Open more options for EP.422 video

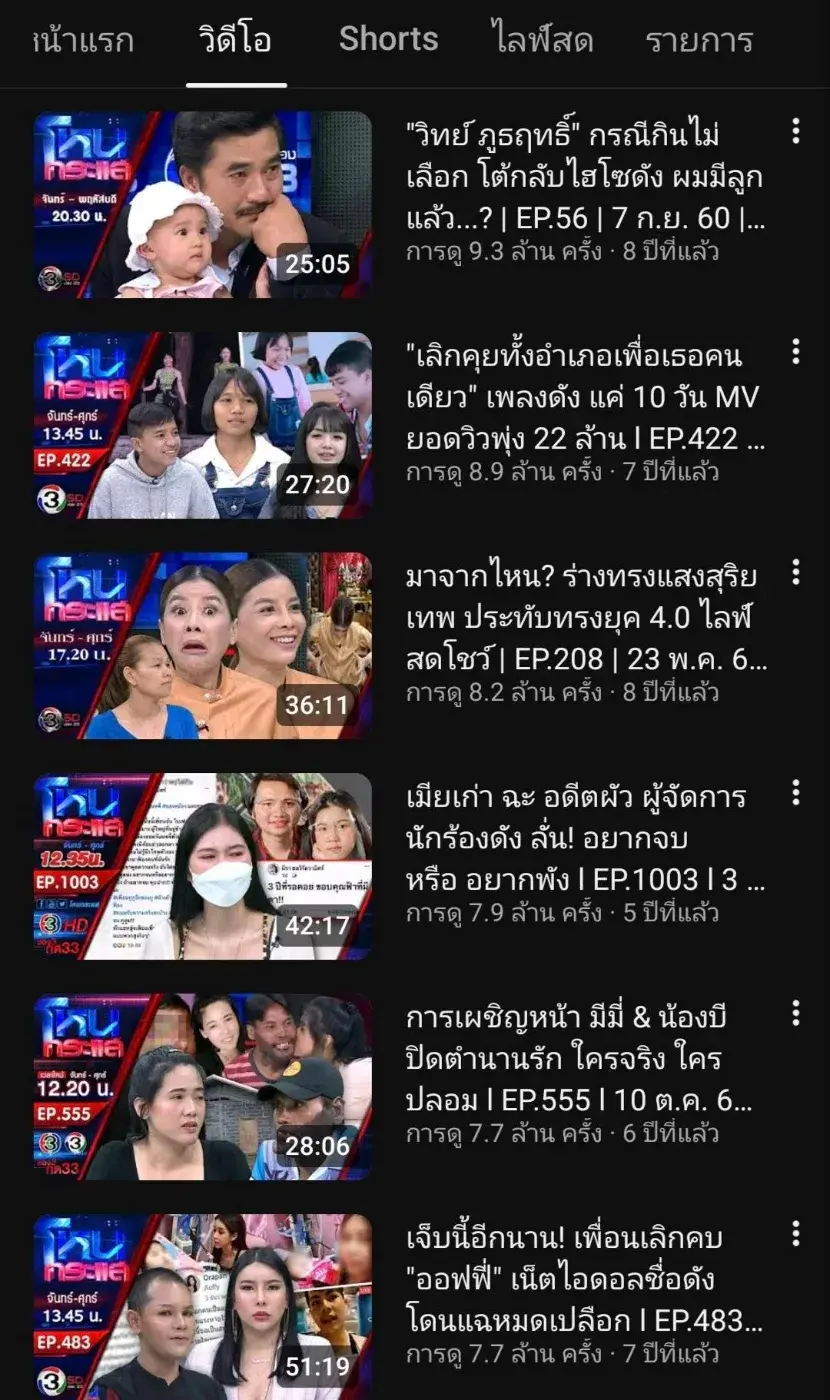pos(796,352)
